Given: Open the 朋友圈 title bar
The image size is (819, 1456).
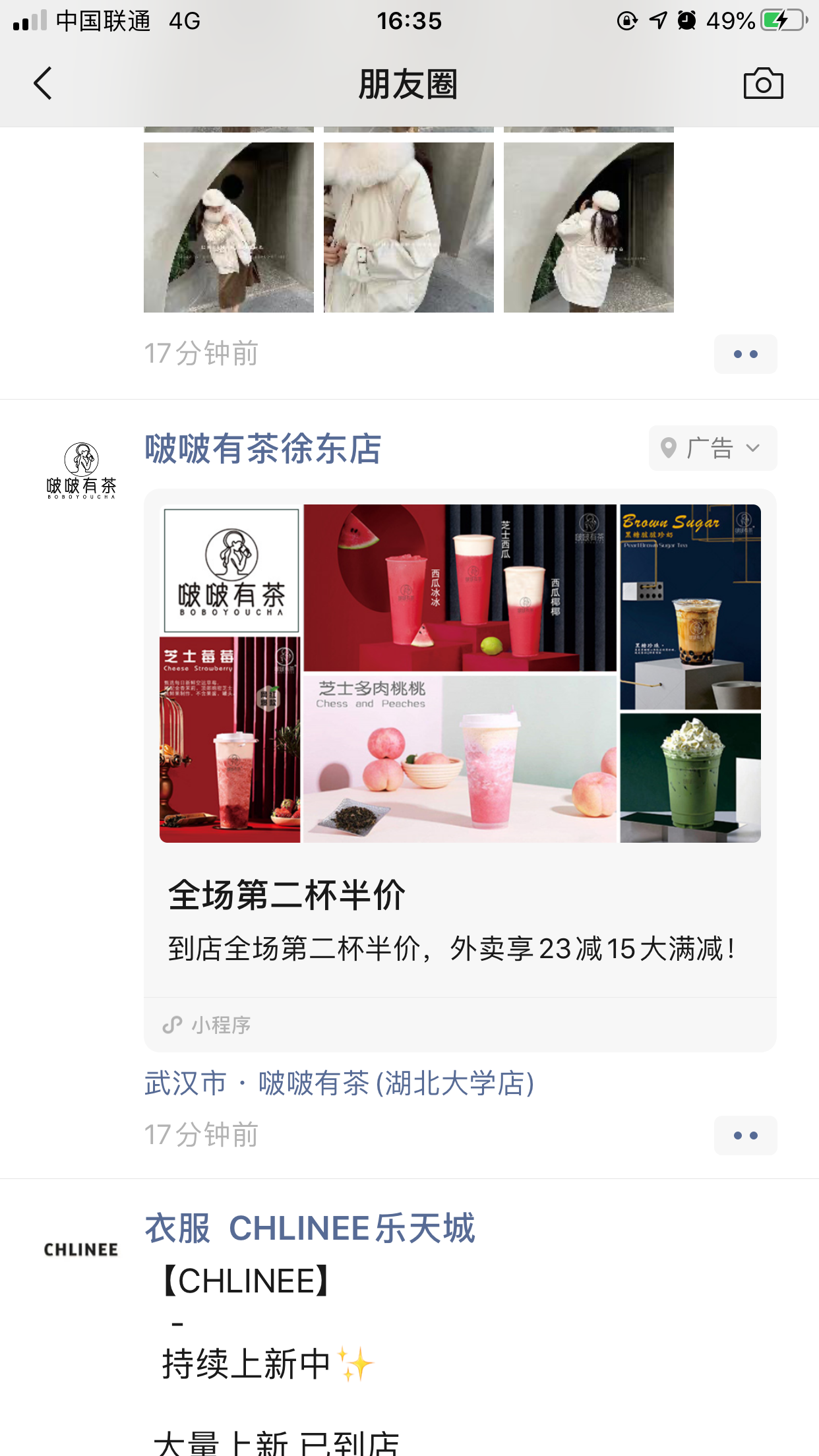Looking at the screenshot, I should pyautogui.click(x=409, y=83).
